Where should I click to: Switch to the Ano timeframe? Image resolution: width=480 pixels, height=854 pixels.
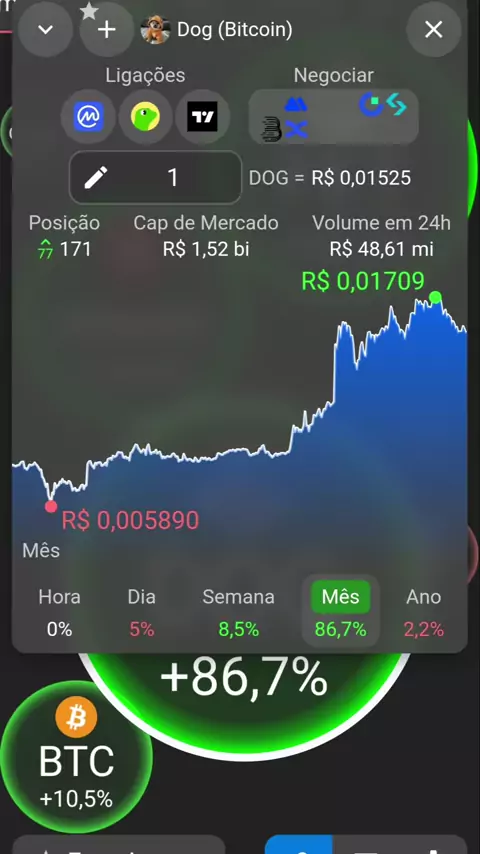point(423,612)
